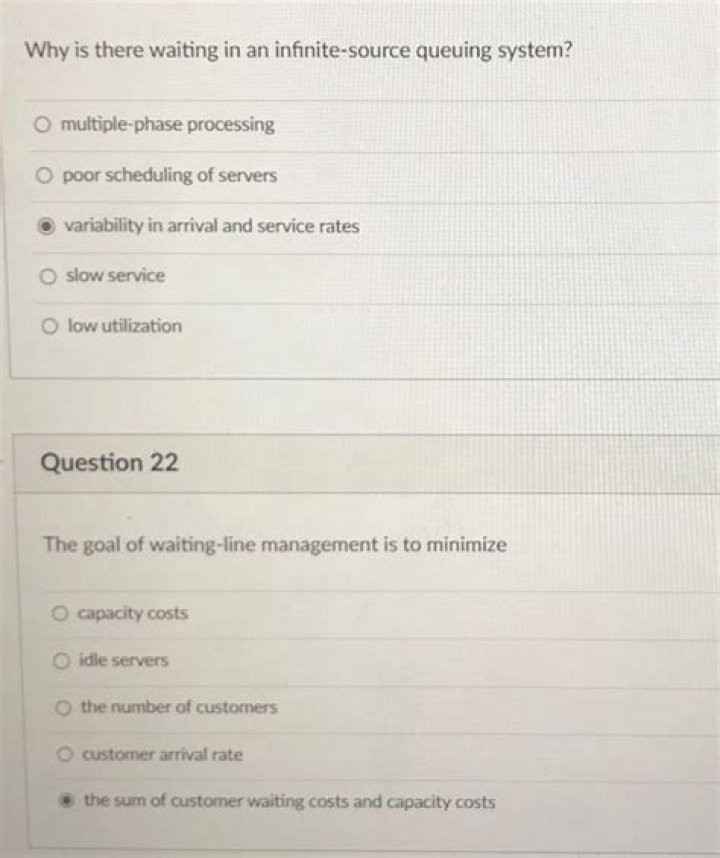Select the 'idle servers' answer option
Viewport: 720px width, 858px height.
[x=61, y=660]
